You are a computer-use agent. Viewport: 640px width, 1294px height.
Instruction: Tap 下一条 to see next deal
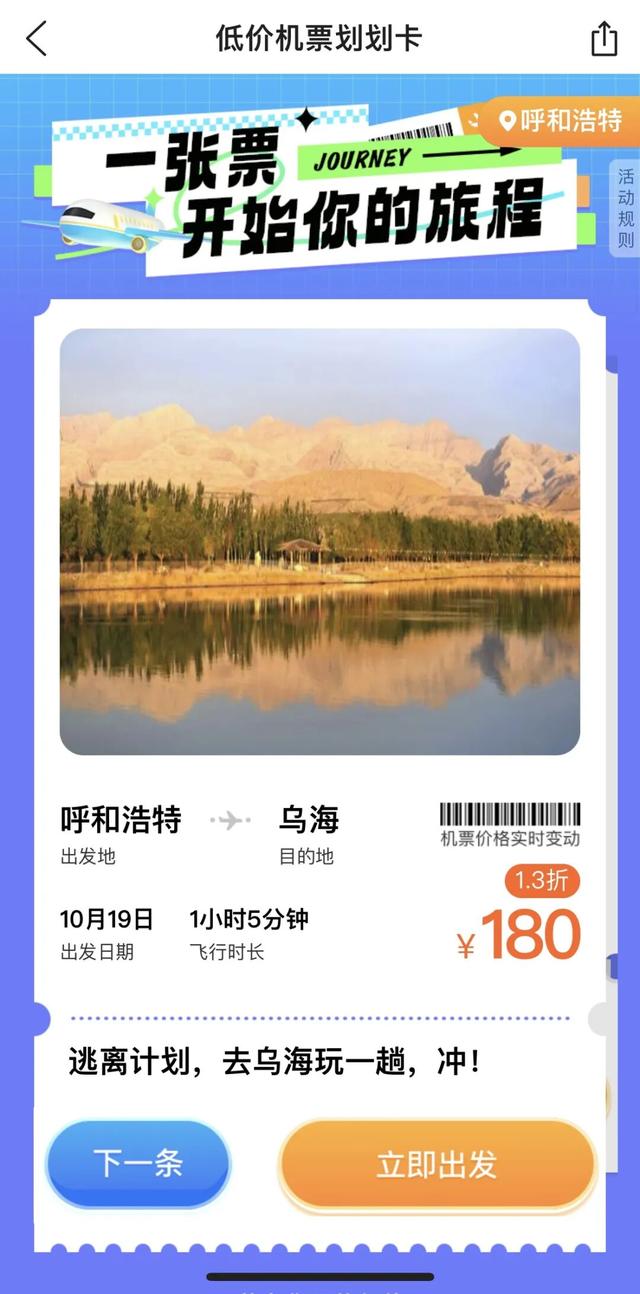(138, 1163)
